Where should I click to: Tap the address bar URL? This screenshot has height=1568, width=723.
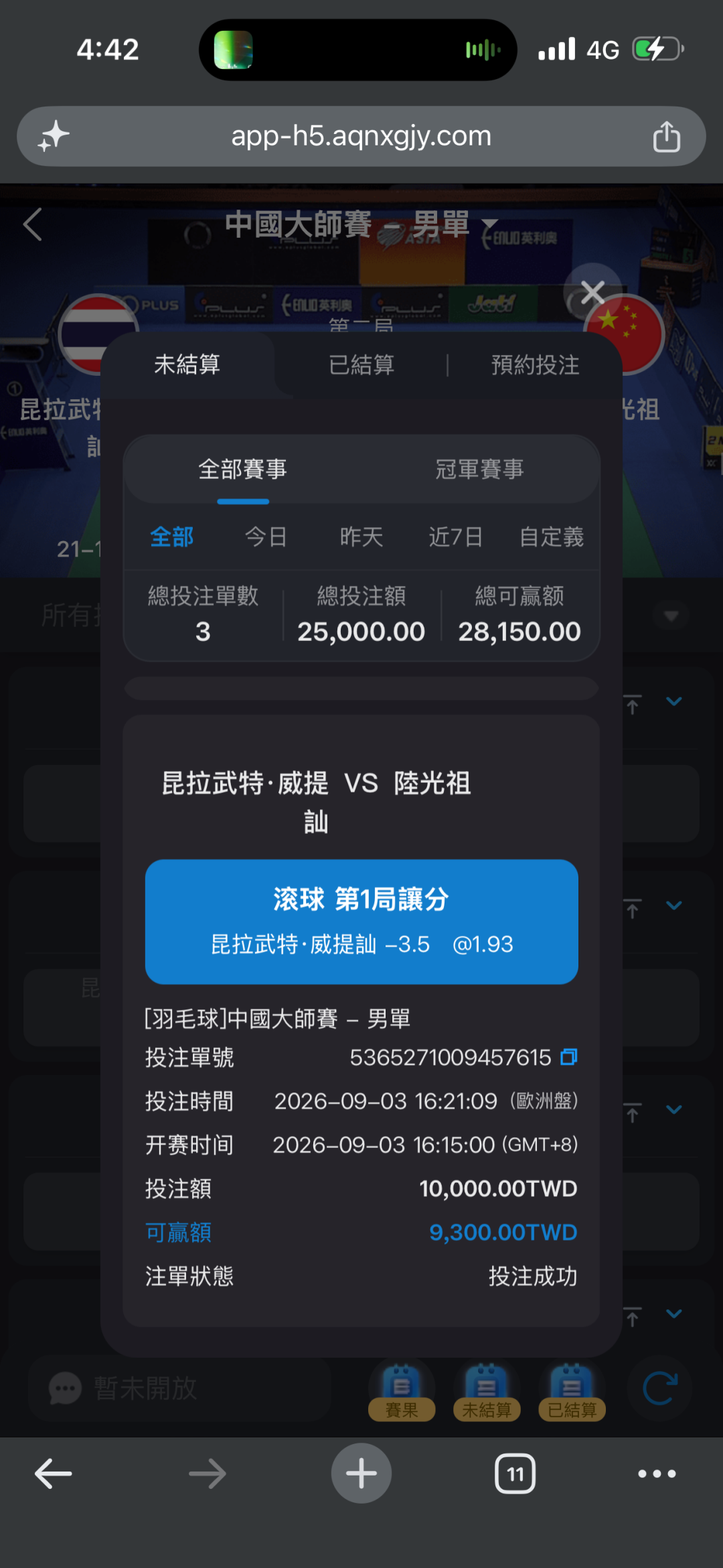point(361,136)
